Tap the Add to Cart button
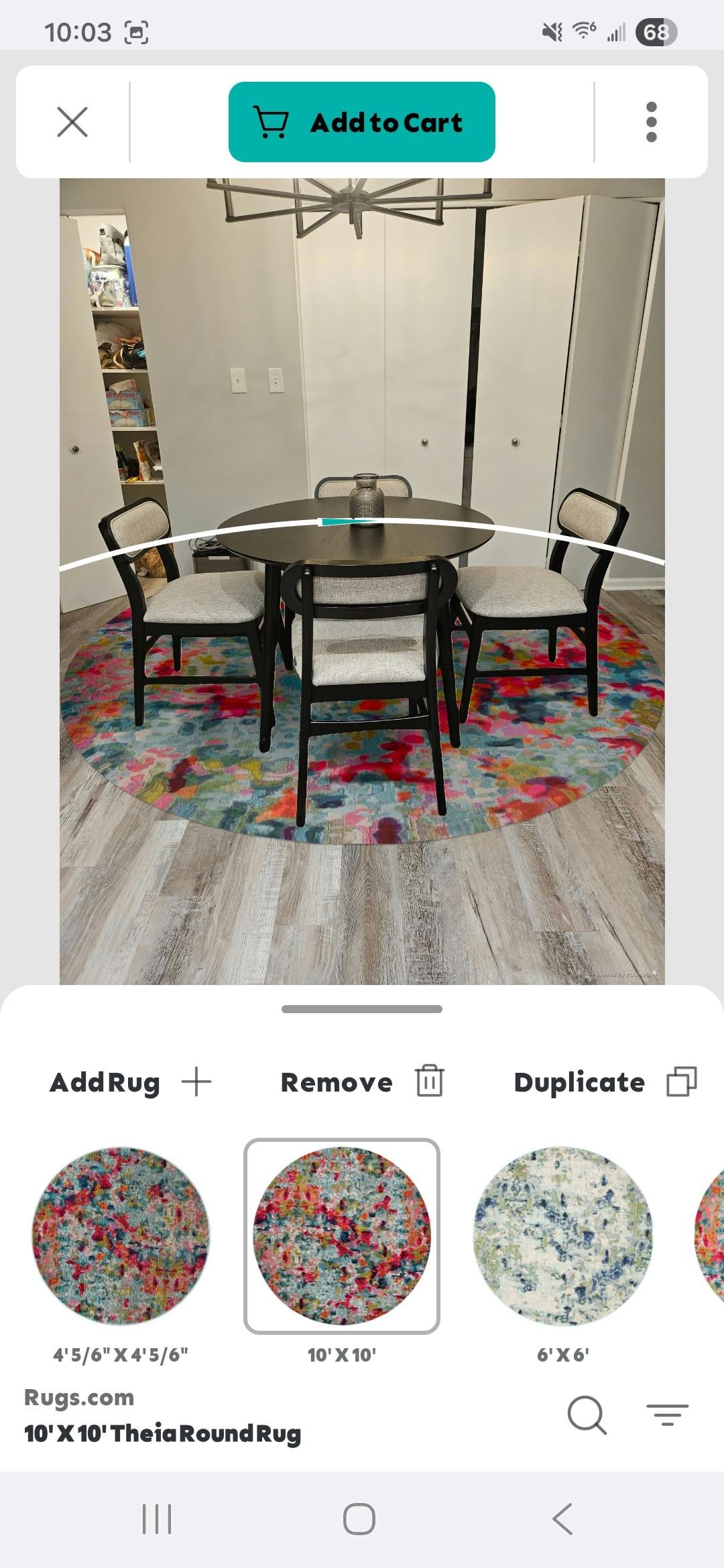 [361, 122]
